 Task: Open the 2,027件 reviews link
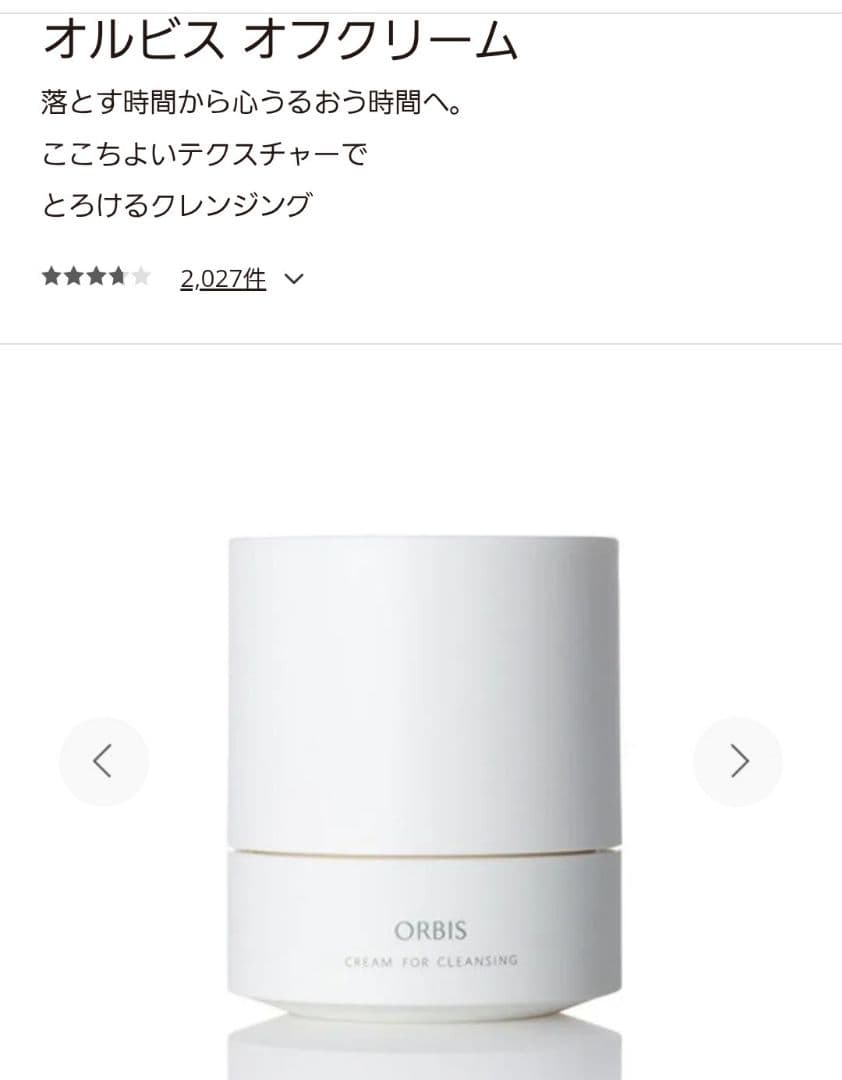tap(221, 278)
